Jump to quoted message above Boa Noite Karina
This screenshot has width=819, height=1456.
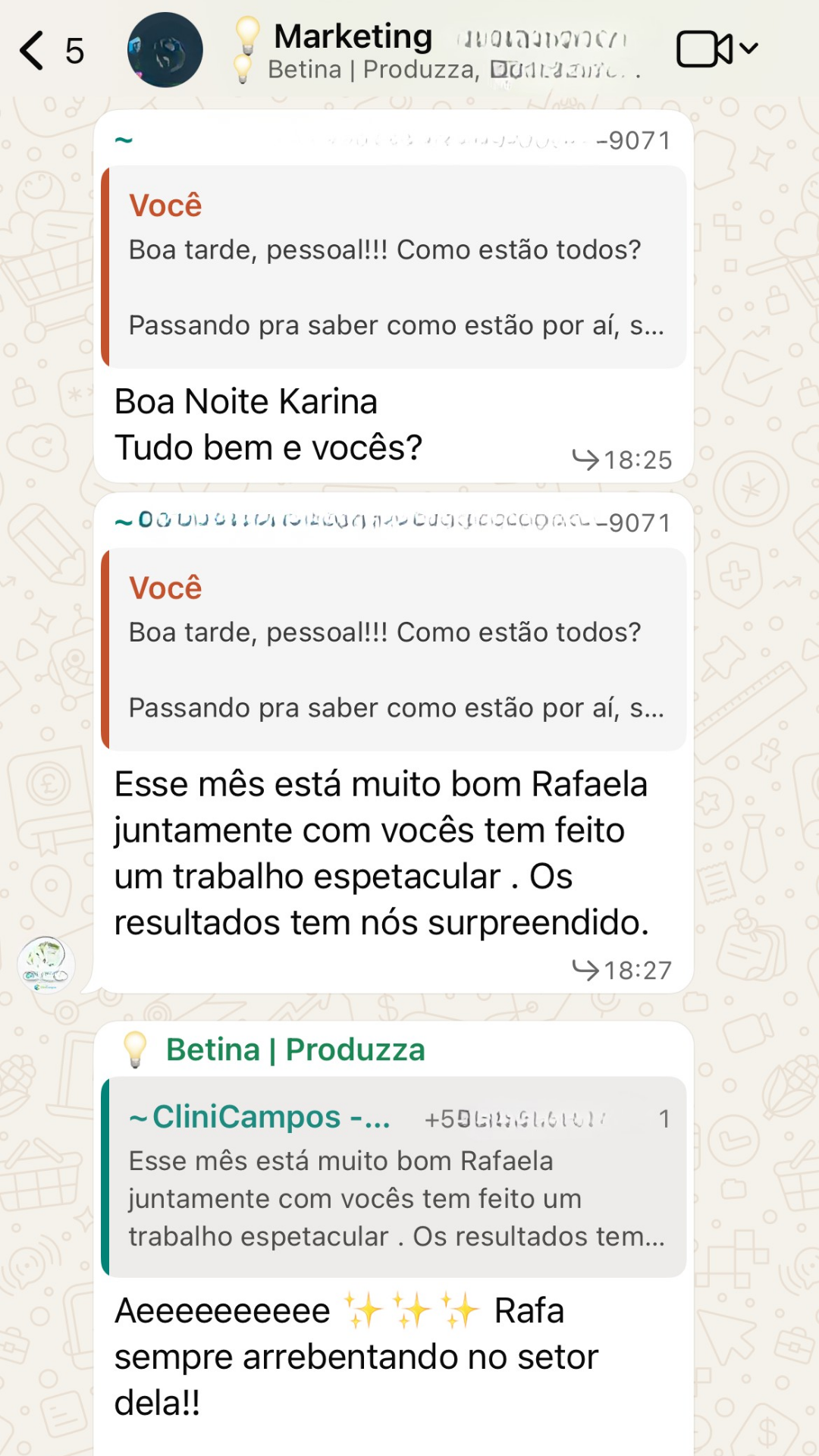point(394,267)
